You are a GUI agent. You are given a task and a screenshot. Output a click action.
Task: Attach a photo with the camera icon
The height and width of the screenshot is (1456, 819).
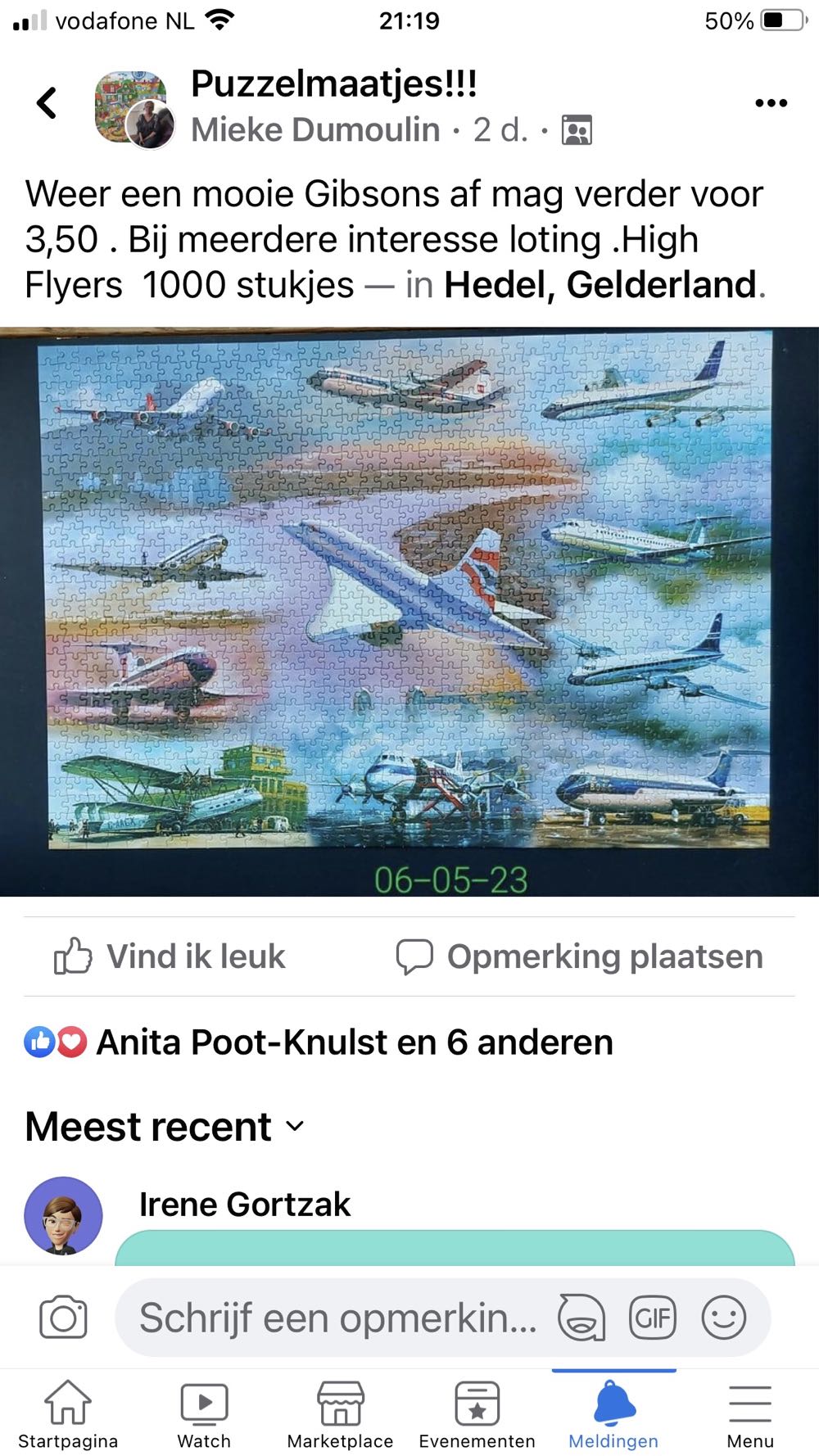pyautogui.click(x=63, y=1318)
